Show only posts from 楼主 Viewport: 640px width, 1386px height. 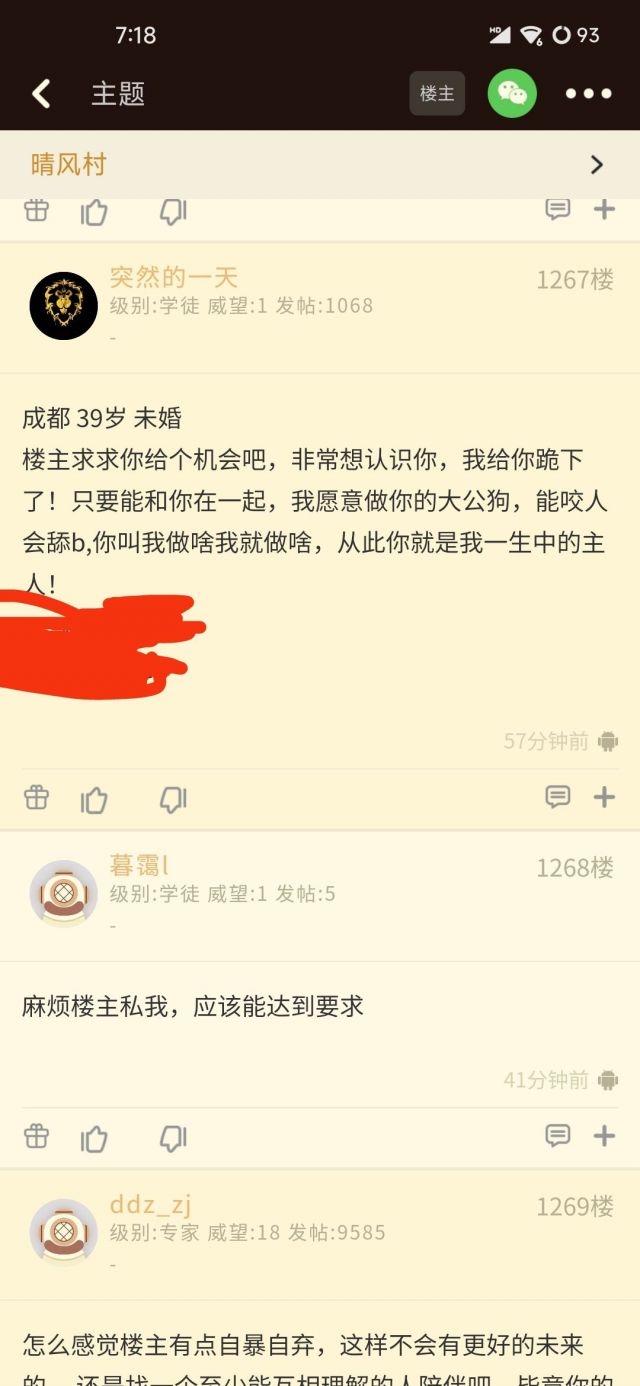coord(437,94)
